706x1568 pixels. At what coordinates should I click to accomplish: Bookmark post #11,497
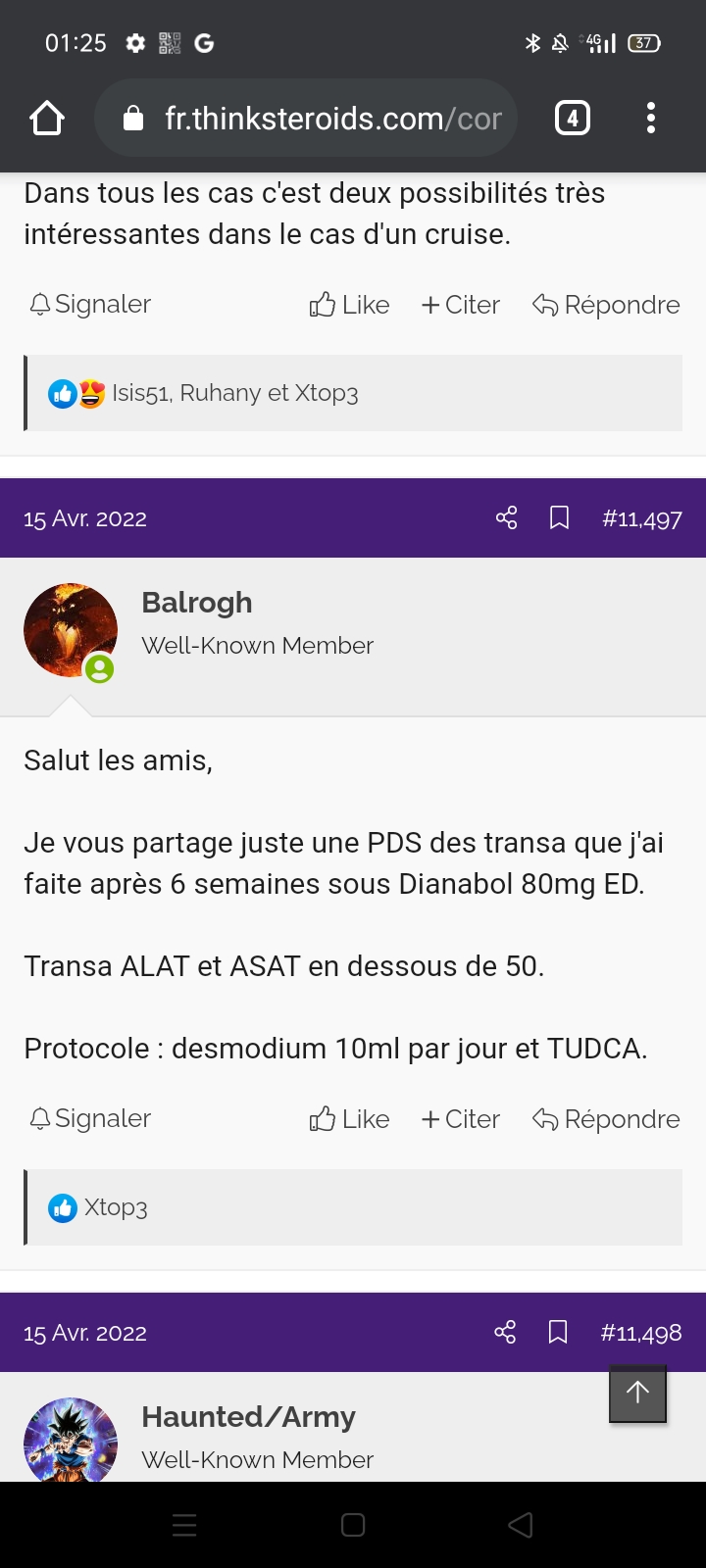point(559,518)
